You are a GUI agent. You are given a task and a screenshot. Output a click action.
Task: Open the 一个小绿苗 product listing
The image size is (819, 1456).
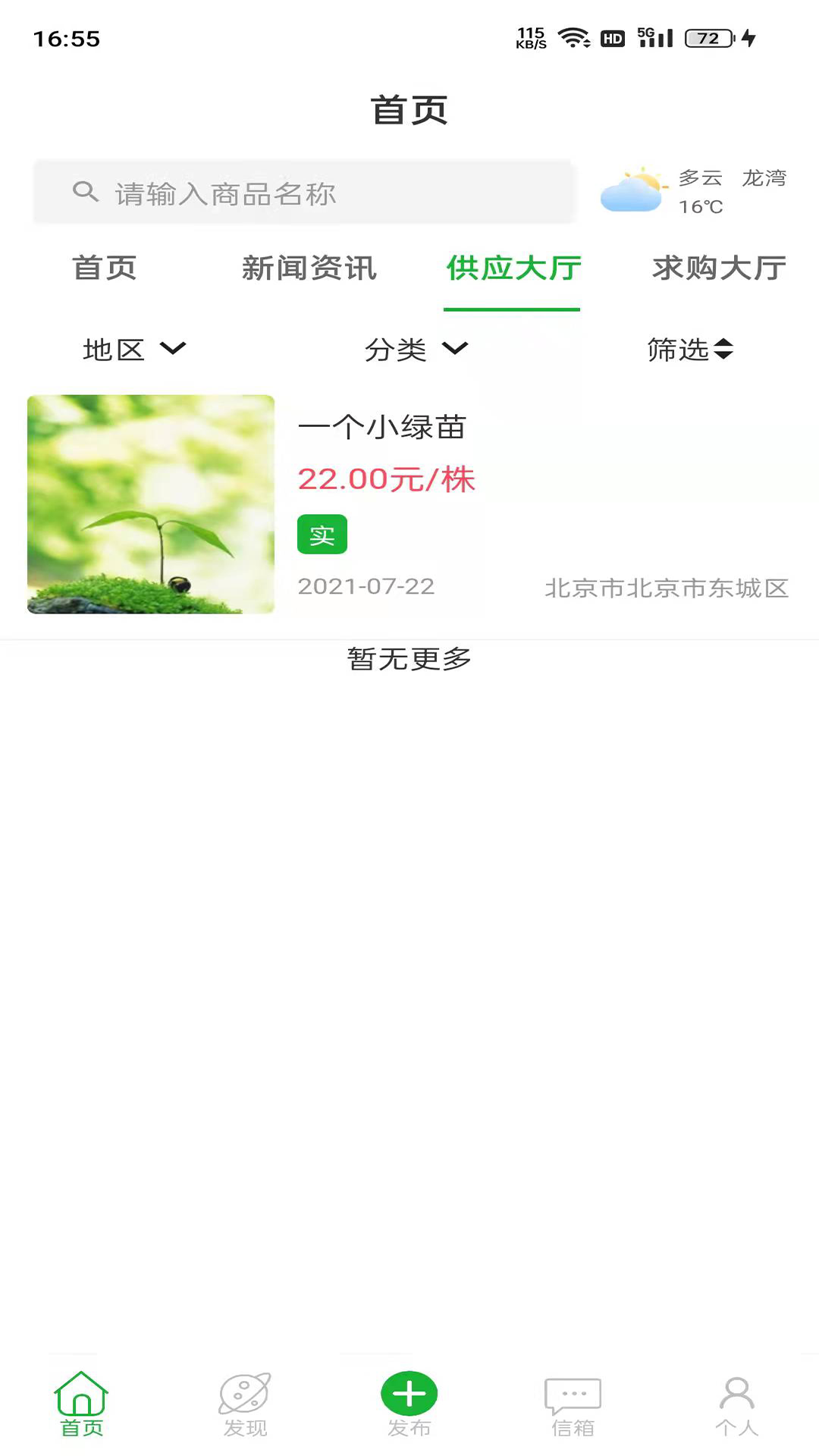point(384,427)
